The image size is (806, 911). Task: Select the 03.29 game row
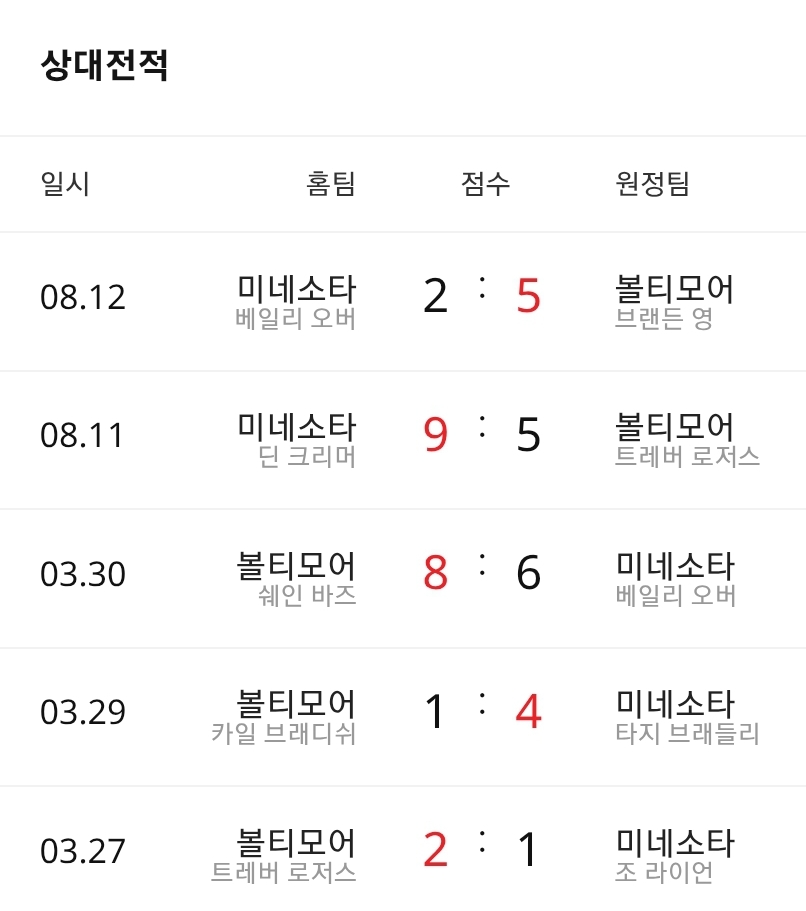[x=403, y=717]
